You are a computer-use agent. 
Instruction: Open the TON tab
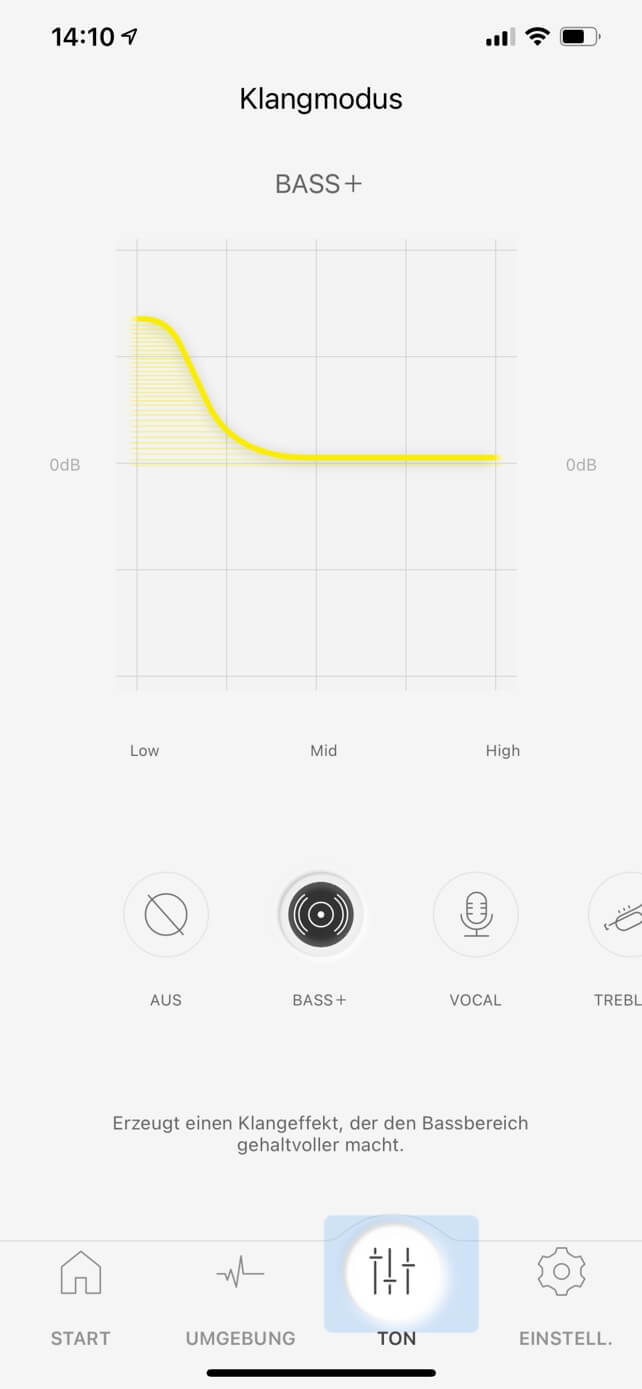396,1290
